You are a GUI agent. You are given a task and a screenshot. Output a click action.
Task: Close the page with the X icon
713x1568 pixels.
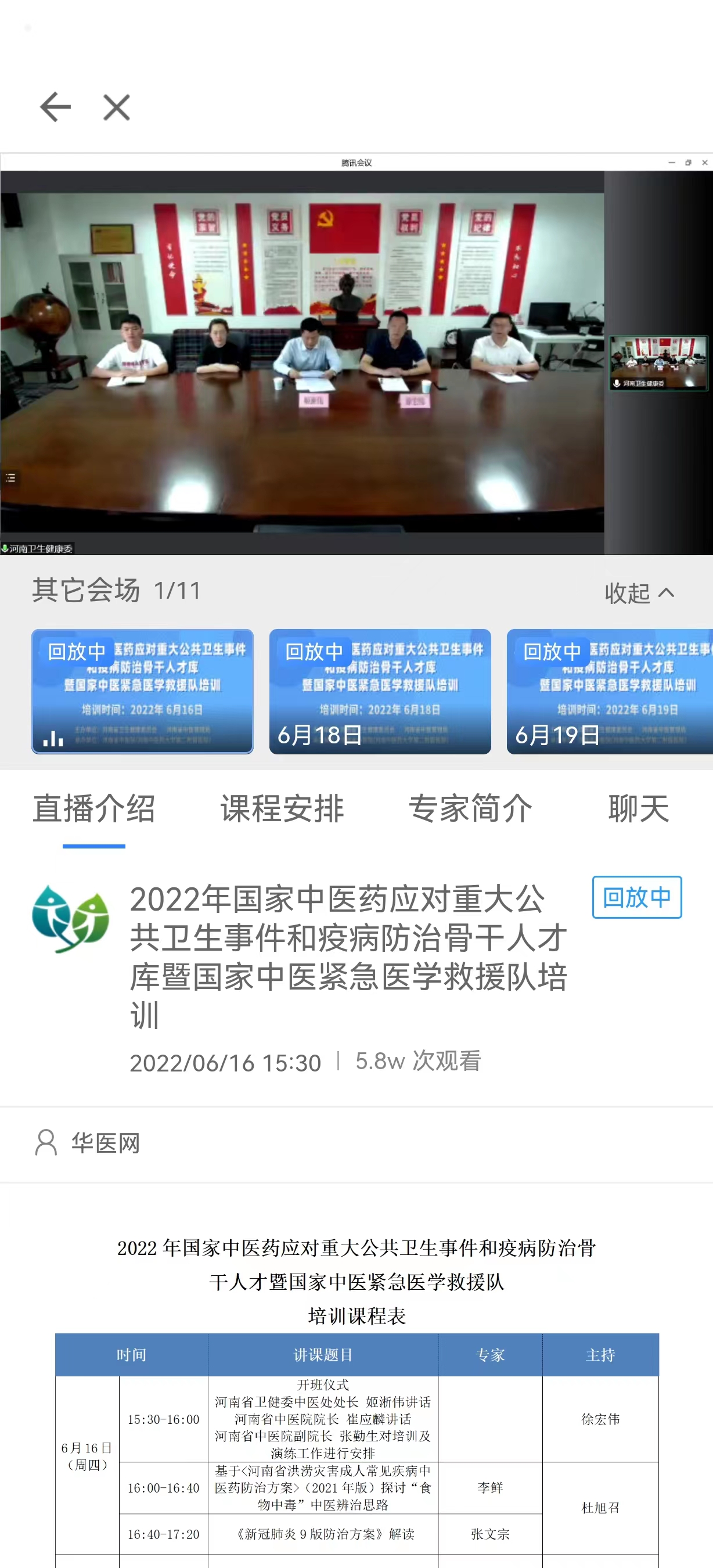[x=117, y=108]
